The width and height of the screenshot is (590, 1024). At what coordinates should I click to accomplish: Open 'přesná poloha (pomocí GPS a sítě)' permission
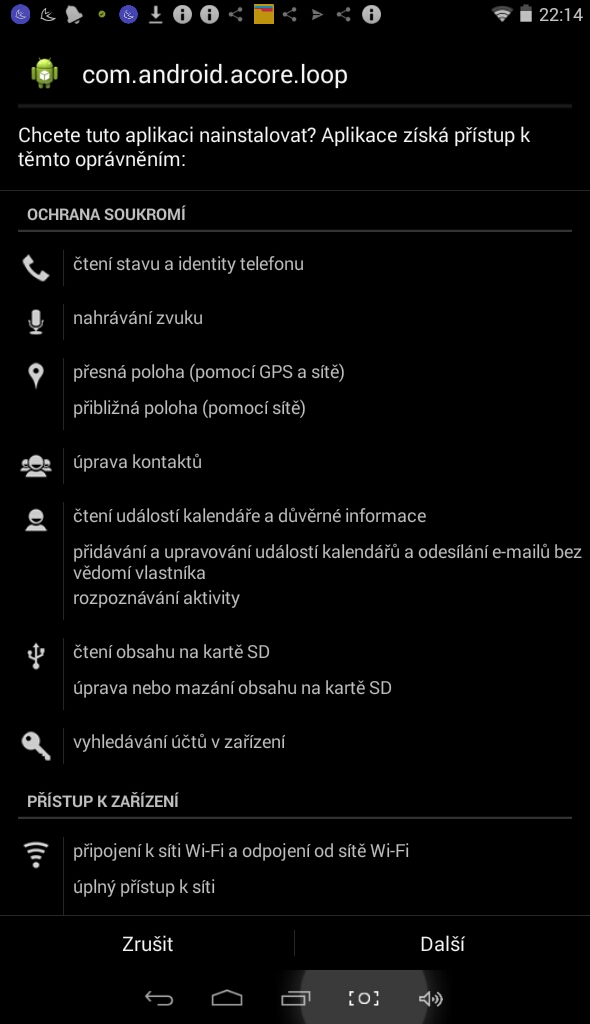point(208,372)
